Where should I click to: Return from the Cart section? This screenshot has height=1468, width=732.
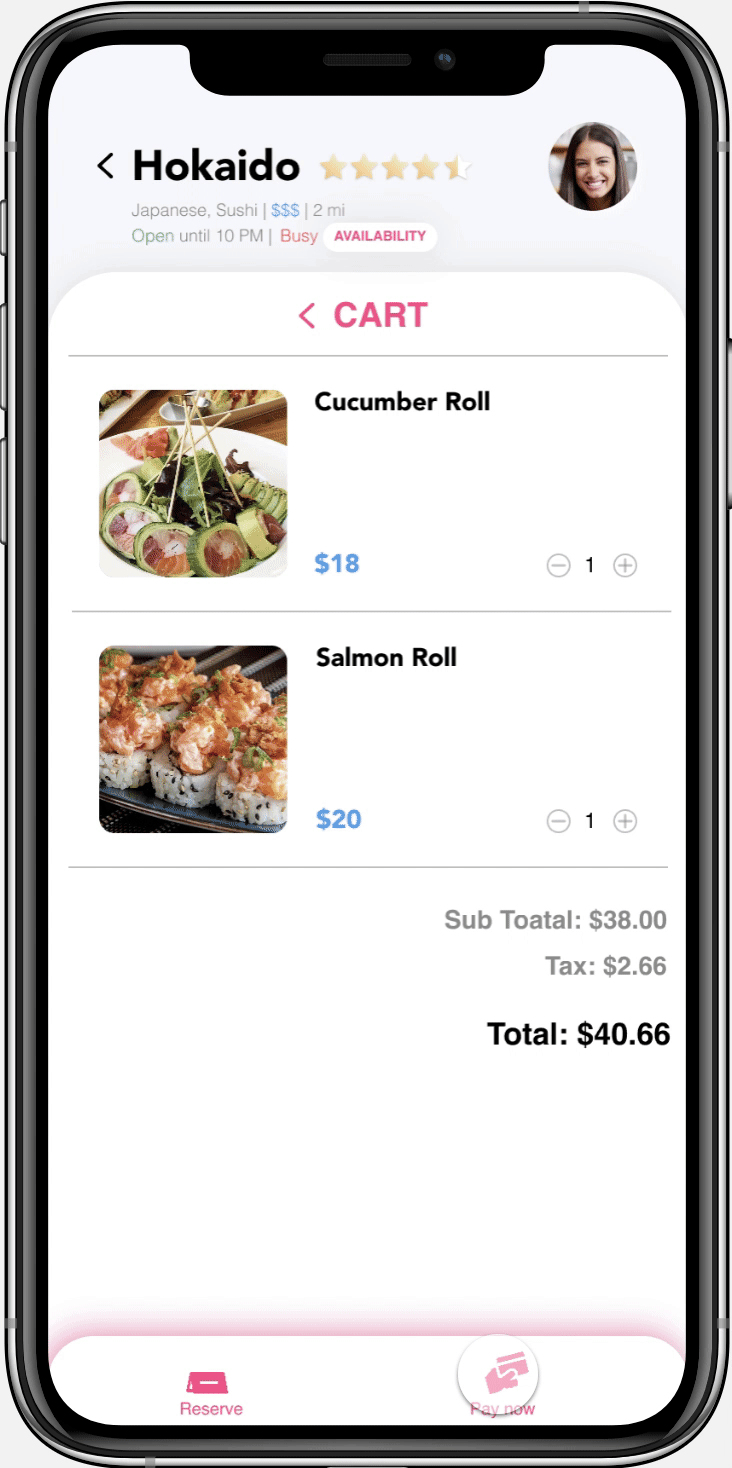click(x=307, y=316)
